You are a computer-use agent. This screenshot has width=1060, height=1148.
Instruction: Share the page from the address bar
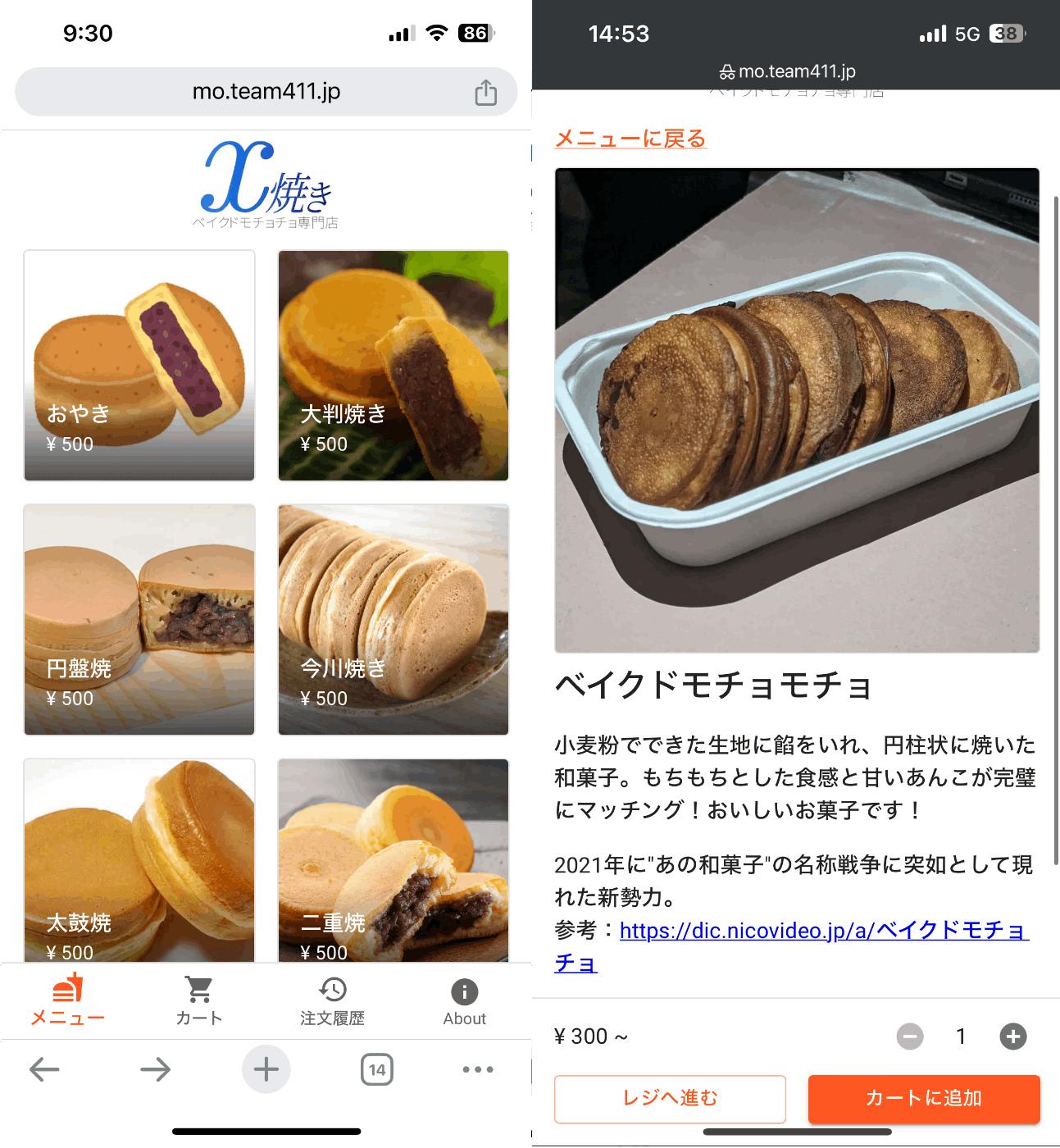coord(485,92)
